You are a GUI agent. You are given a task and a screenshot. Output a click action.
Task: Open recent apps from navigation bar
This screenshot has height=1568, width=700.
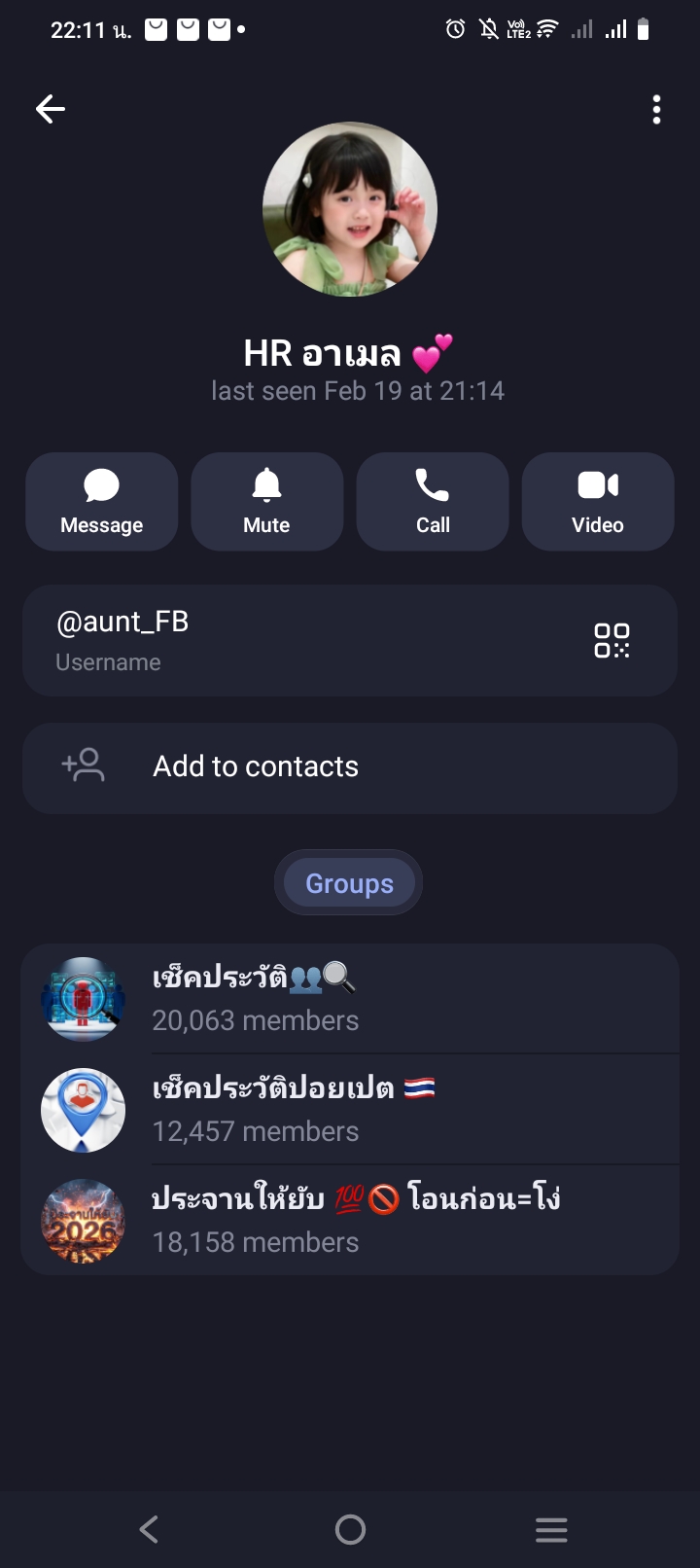(551, 1530)
